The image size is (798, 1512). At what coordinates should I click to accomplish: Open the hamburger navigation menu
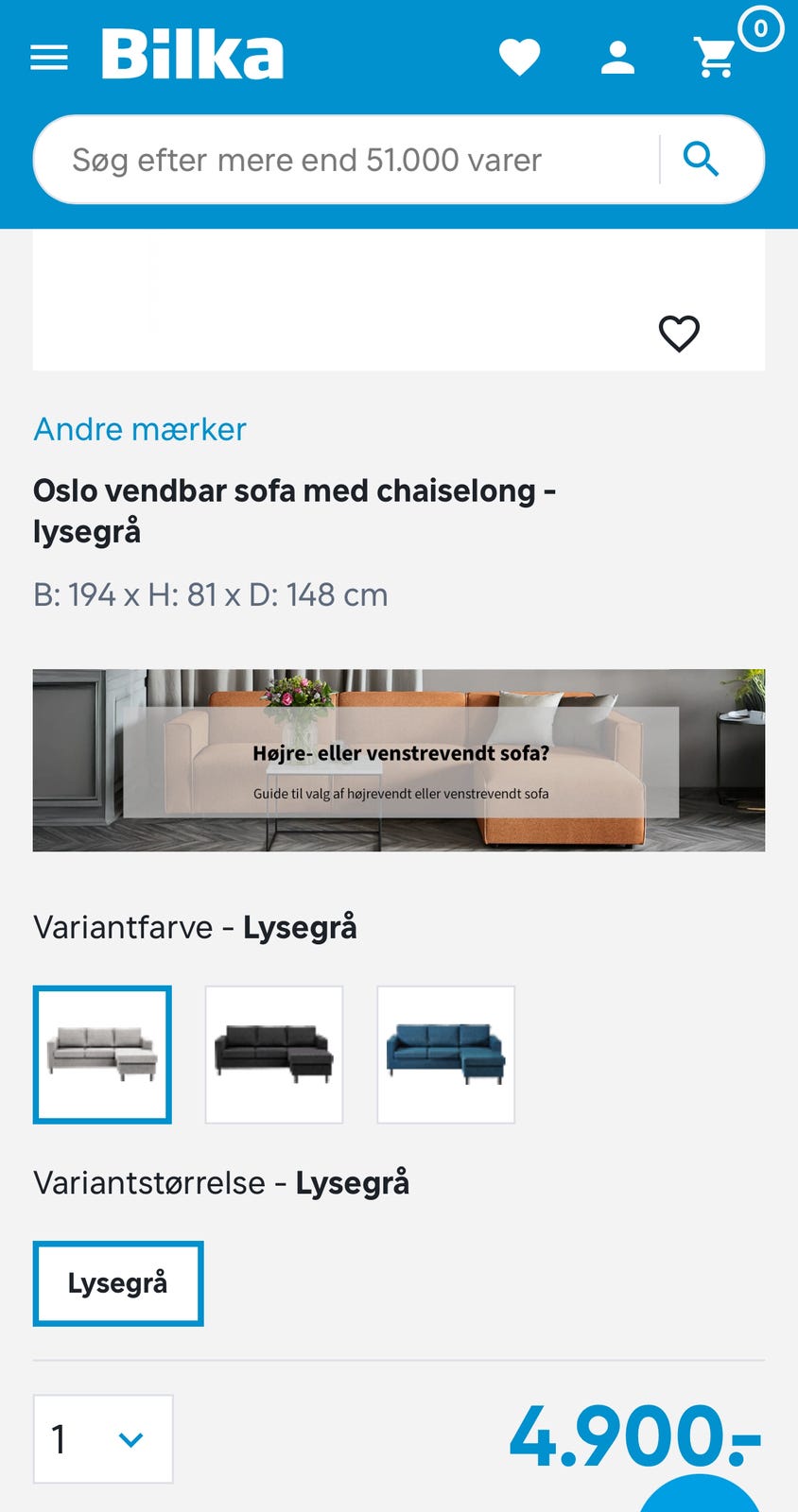pos(49,57)
